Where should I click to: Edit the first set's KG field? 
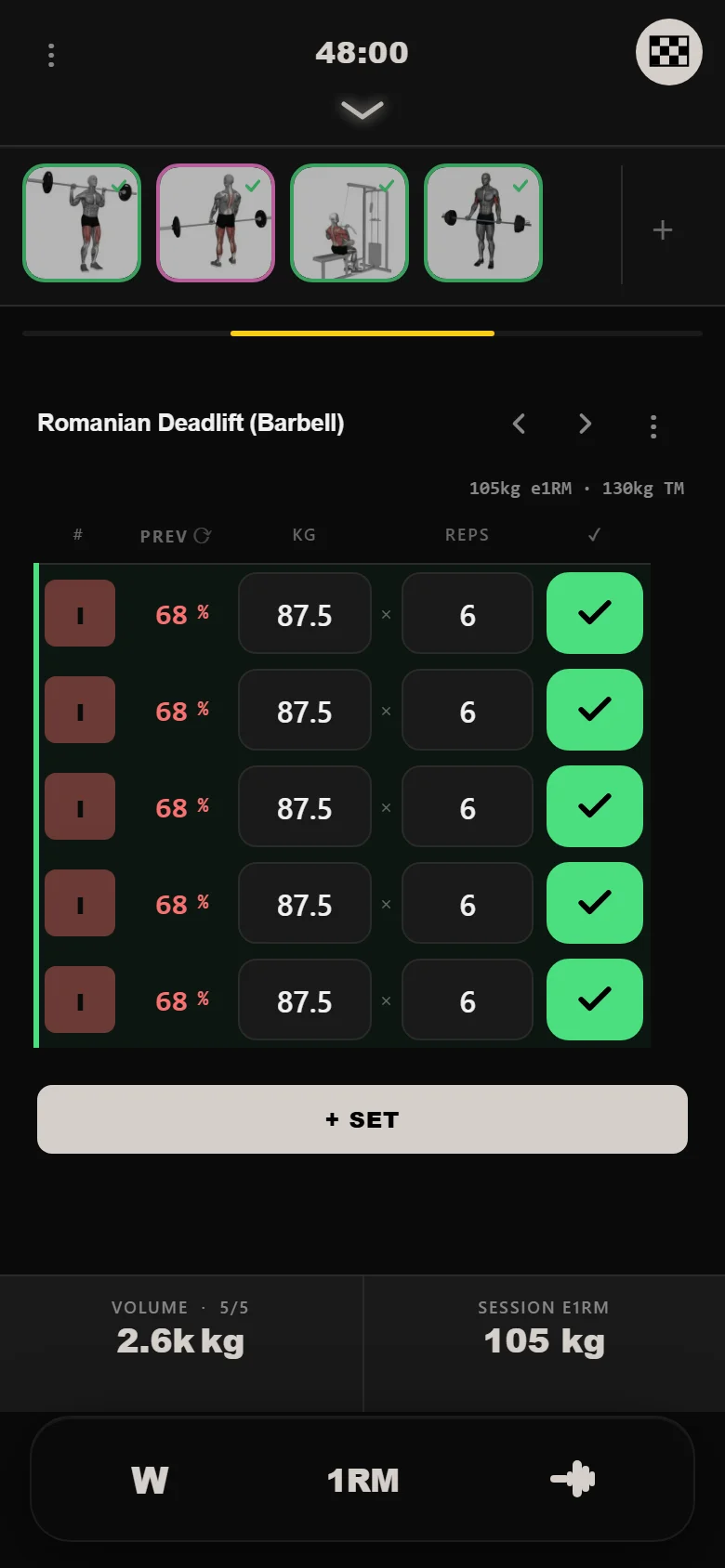click(x=305, y=613)
